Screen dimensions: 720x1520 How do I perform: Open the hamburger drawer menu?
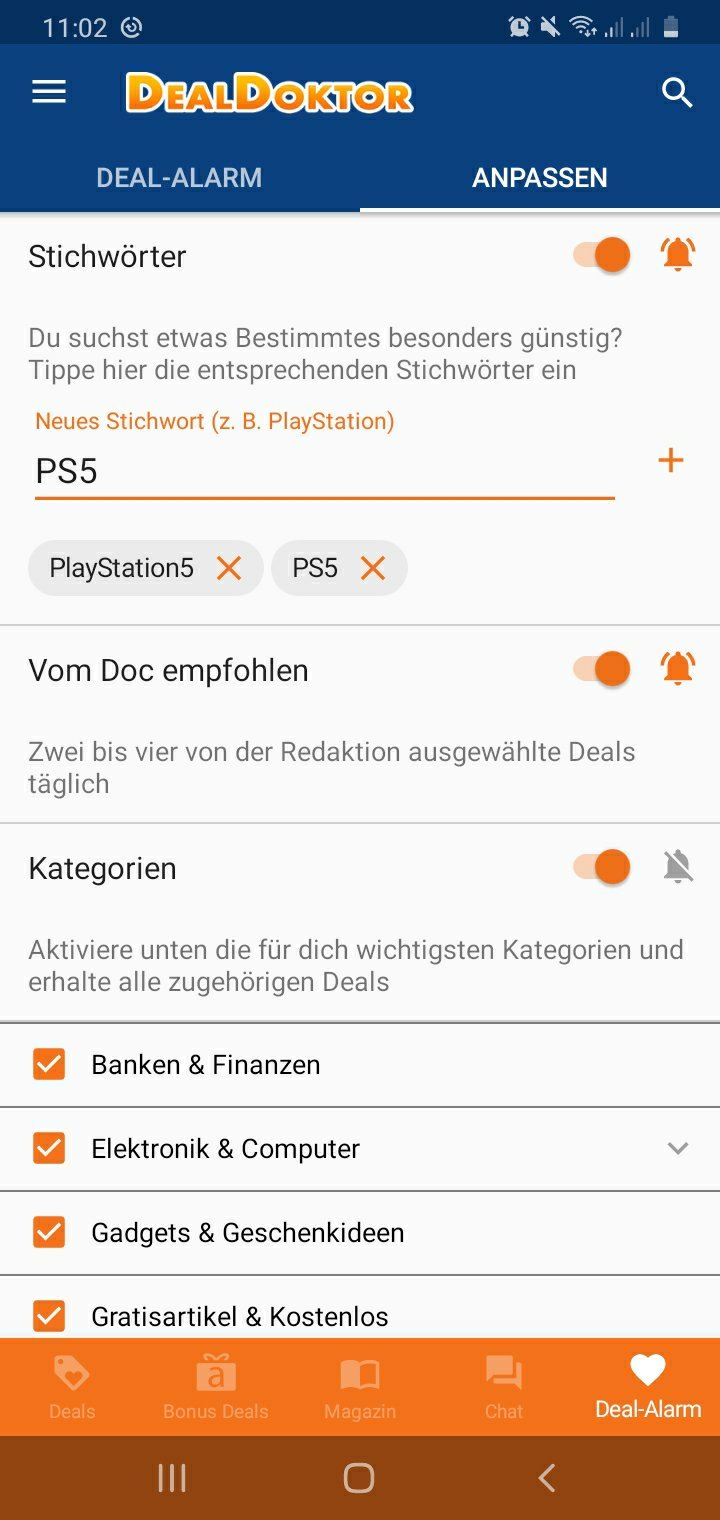click(49, 93)
